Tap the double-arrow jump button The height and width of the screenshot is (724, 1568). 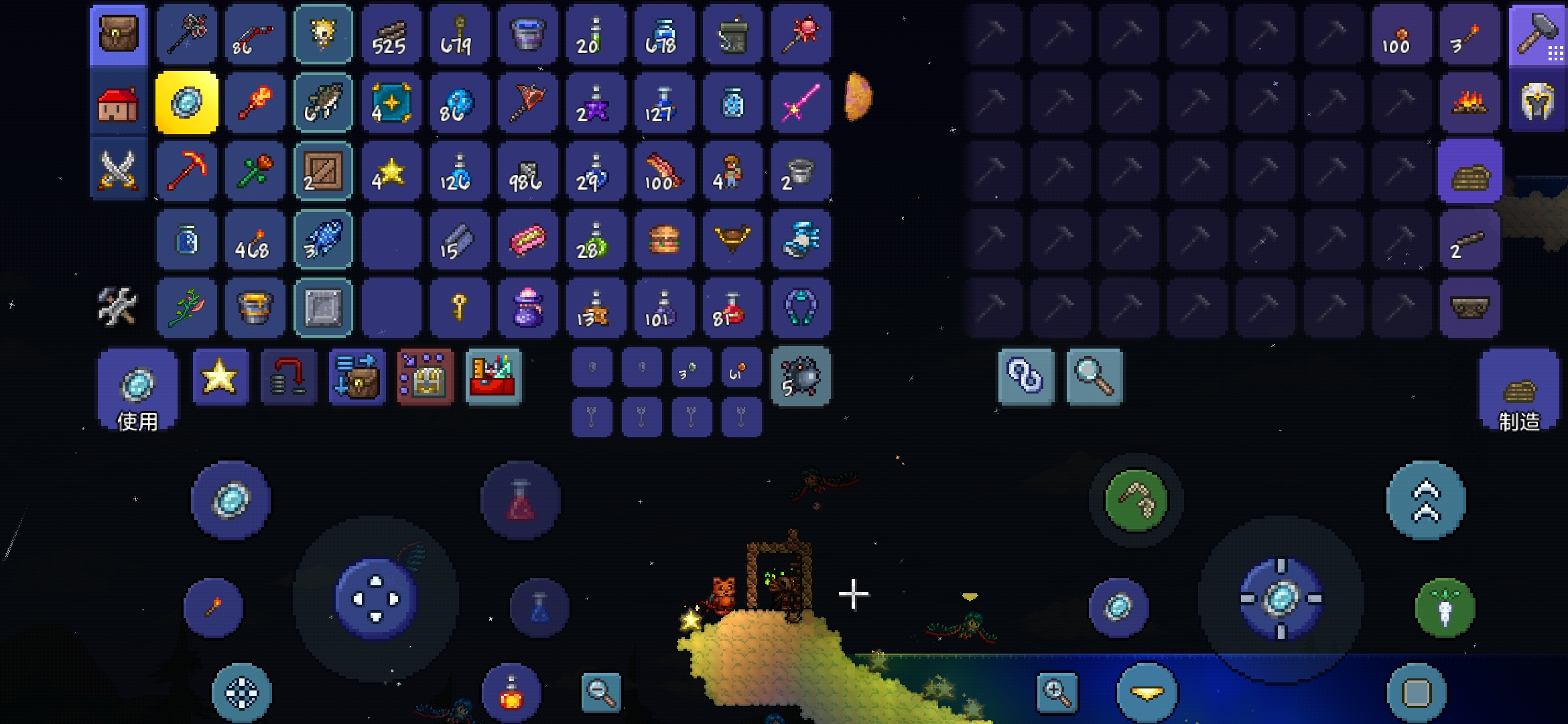(1426, 501)
